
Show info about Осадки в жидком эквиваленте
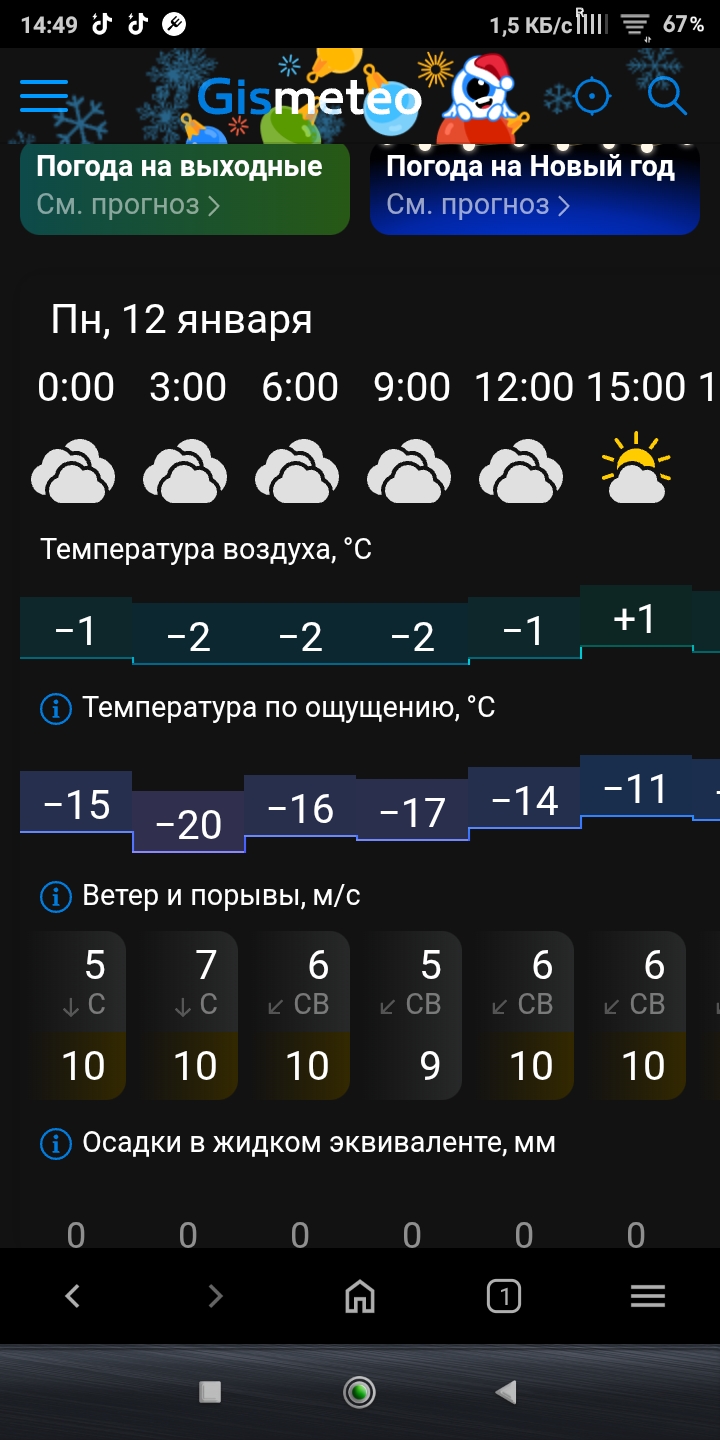pyautogui.click(x=56, y=1143)
